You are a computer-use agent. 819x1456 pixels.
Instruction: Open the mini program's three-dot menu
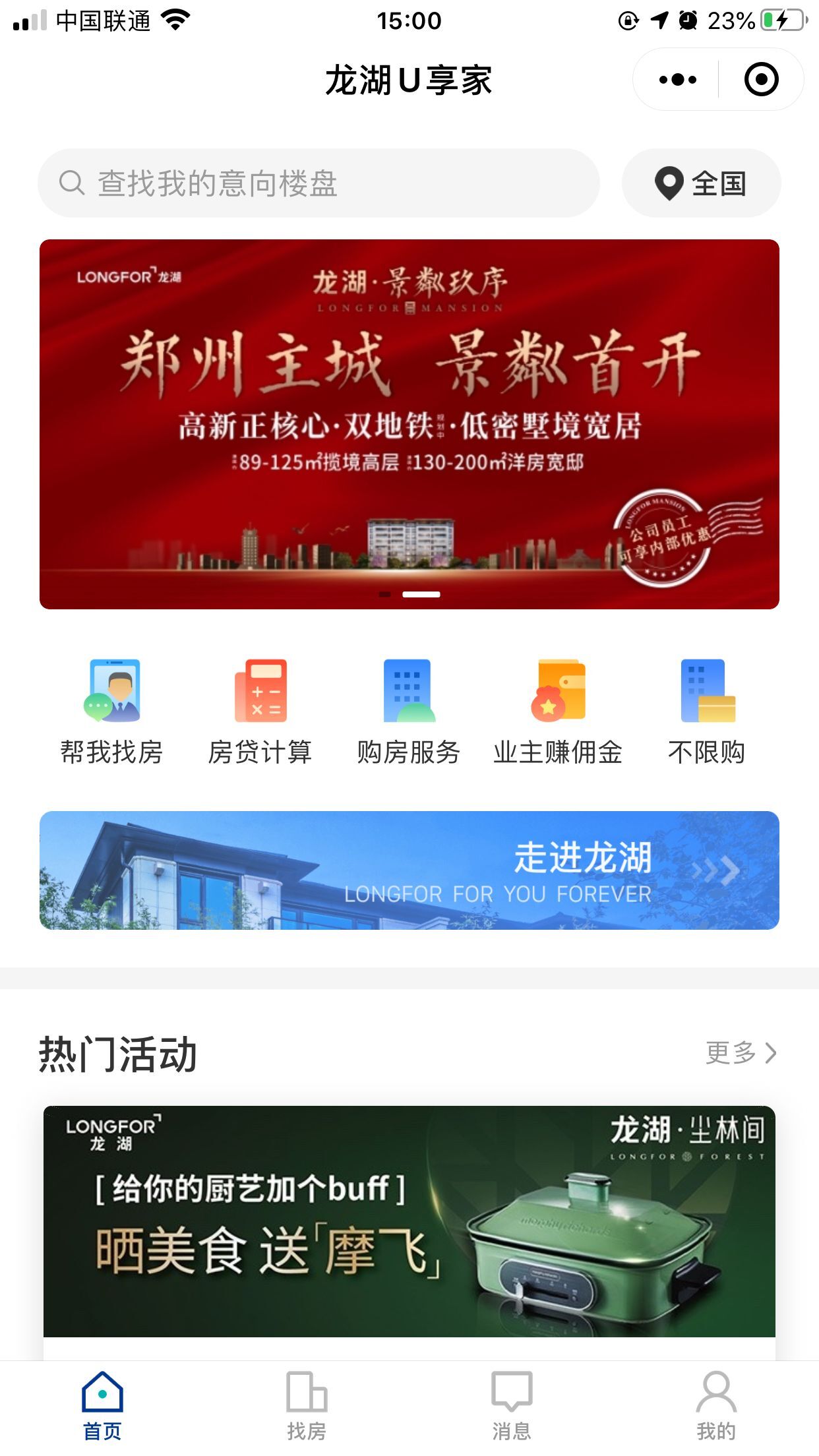click(x=677, y=80)
